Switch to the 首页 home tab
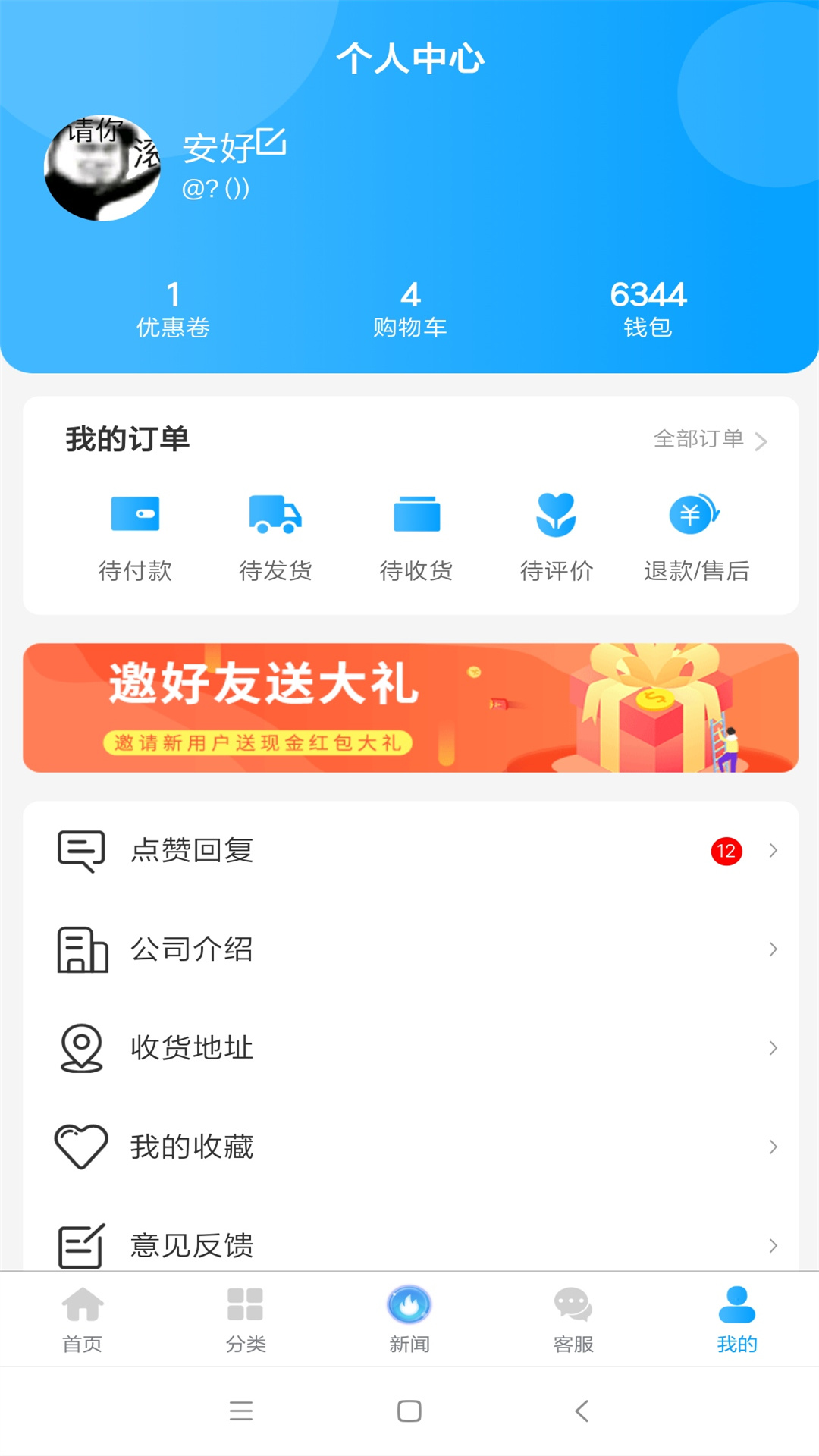 tap(82, 1319)
